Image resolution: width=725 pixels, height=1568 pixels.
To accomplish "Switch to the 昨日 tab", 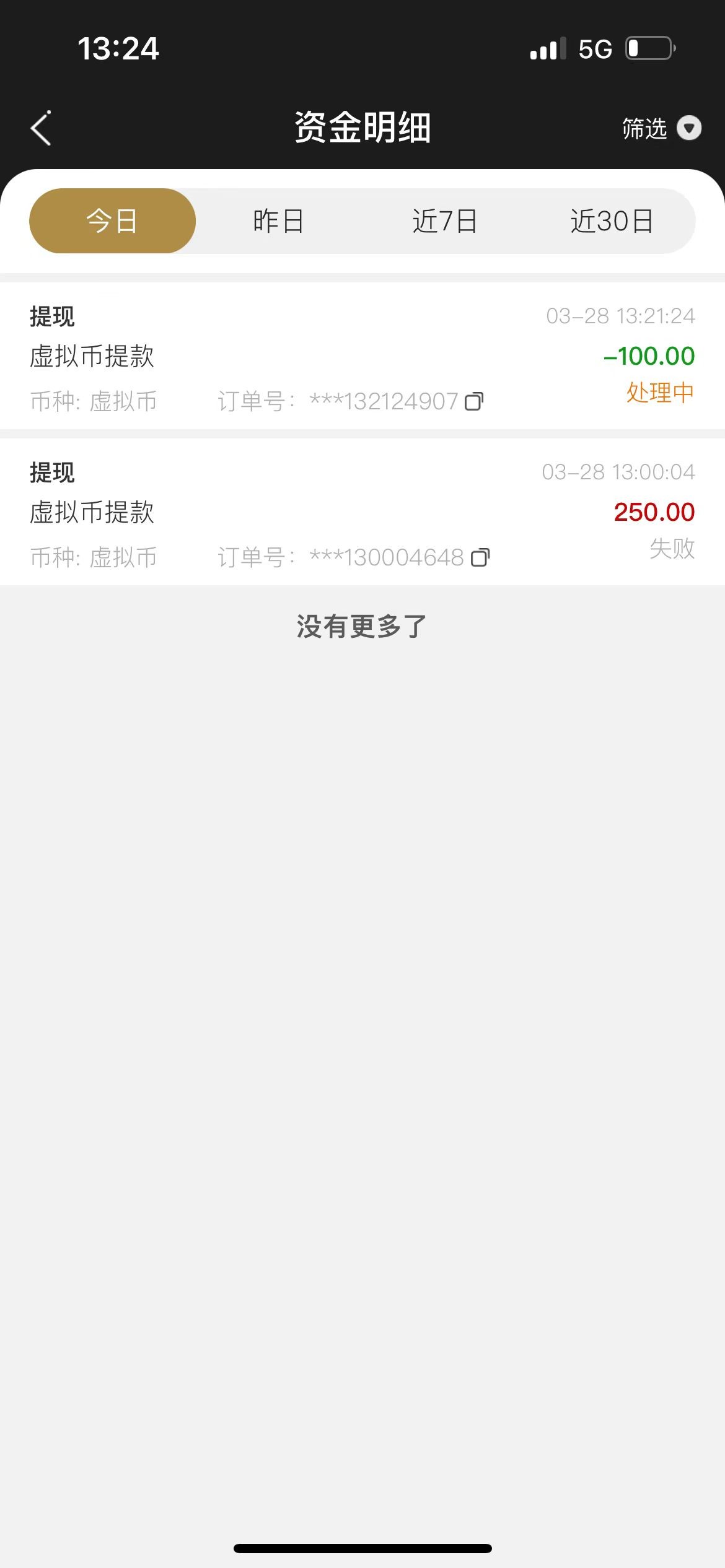I will click(278, 220).
